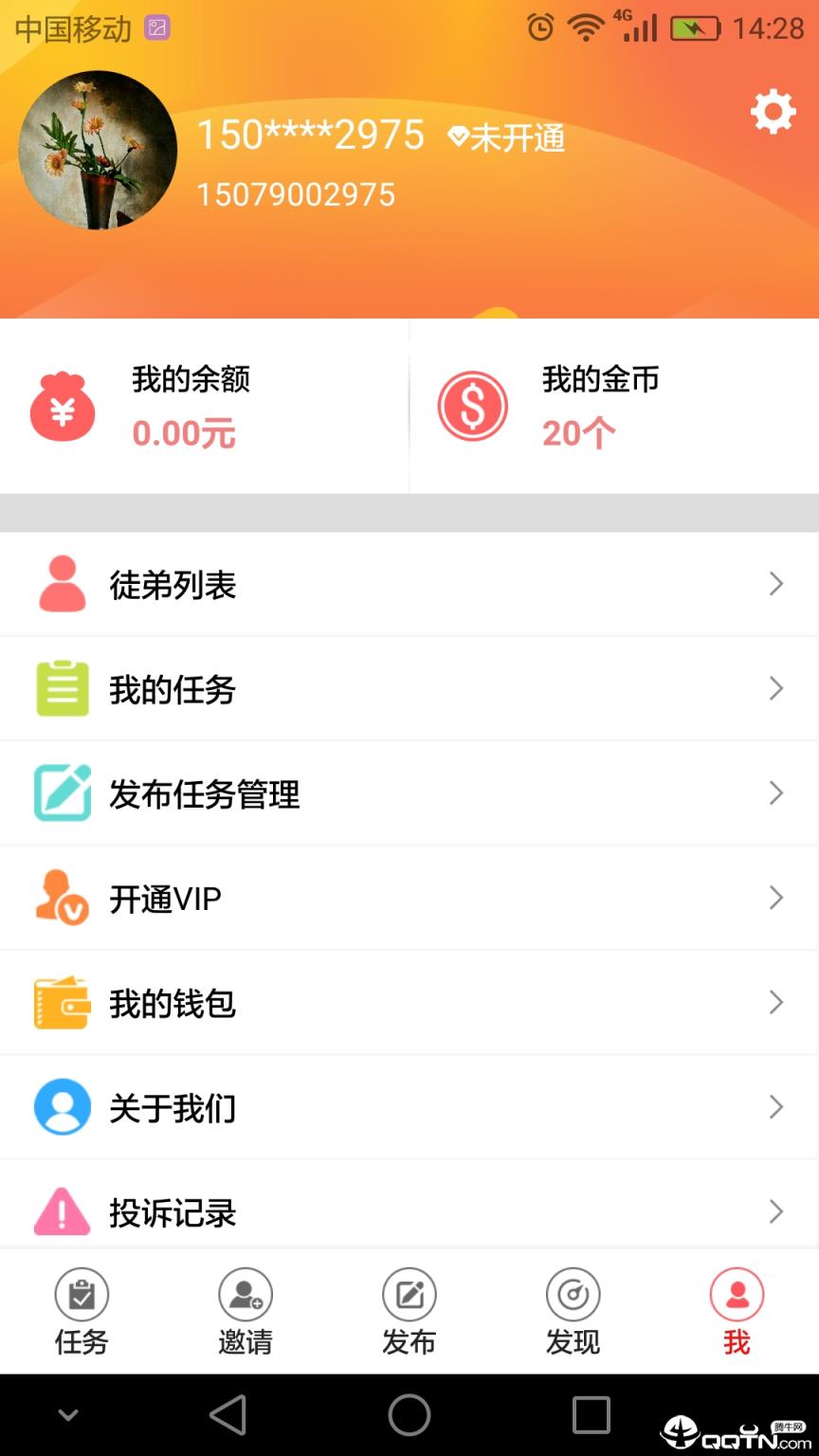This screenshot has height=1456, width=819.
Task: Expand the 徒弟列表 row chevron
Action: (x=776, y=584)
